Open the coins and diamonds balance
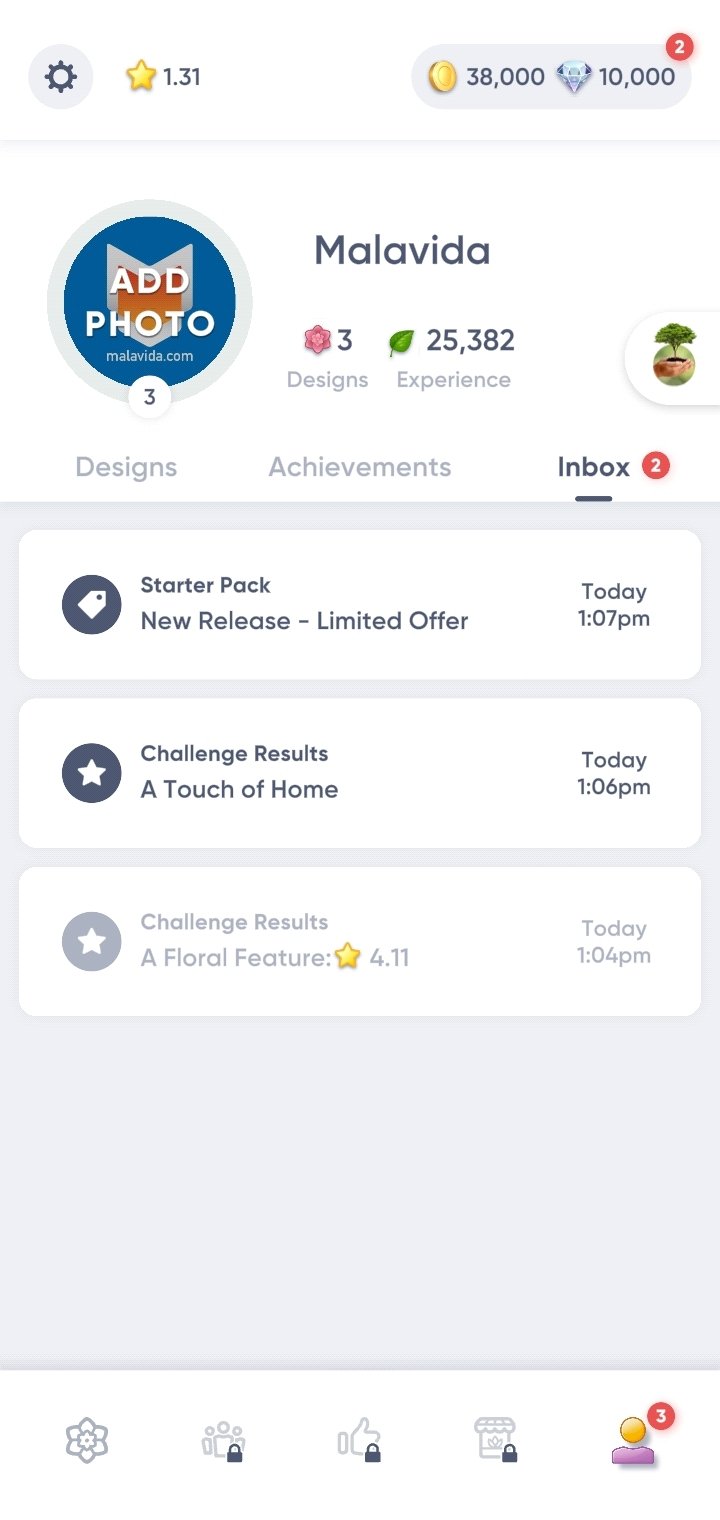Viewport: 720px width, 1520px height. click(551, 76)
